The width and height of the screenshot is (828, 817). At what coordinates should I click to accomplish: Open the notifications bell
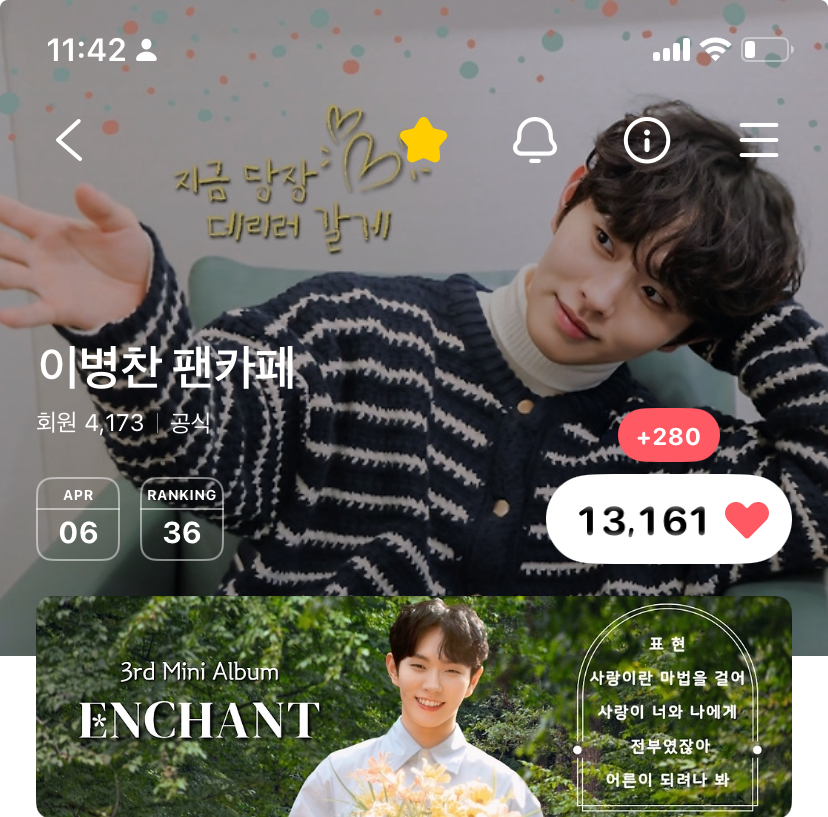coord(535,141)
